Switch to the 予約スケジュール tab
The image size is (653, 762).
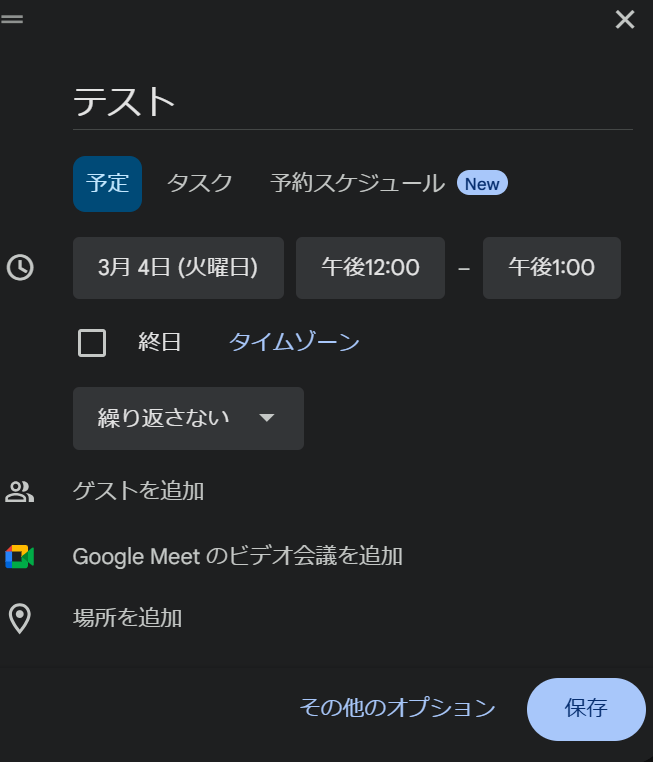(x=357, y=184)
